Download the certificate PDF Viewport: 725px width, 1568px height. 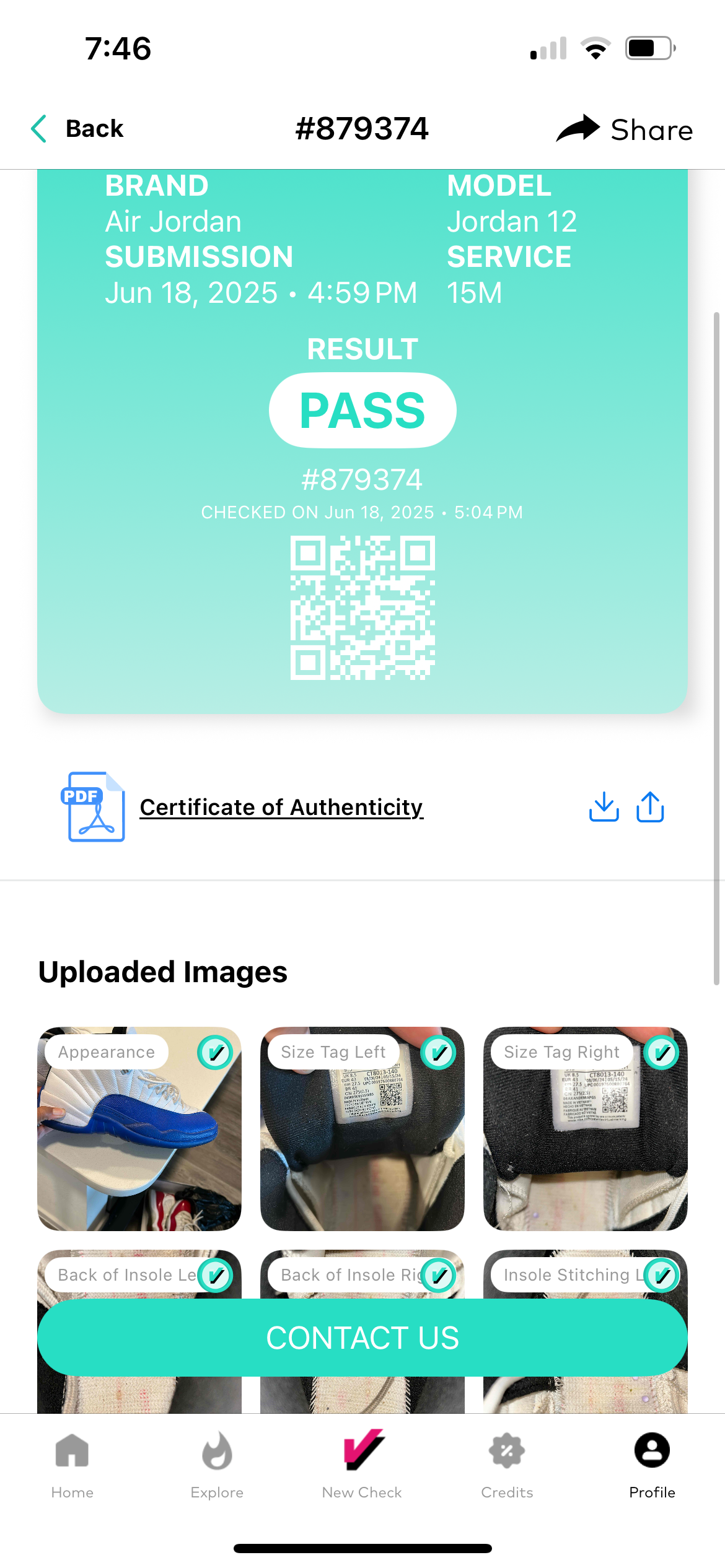tap(604, 807)
